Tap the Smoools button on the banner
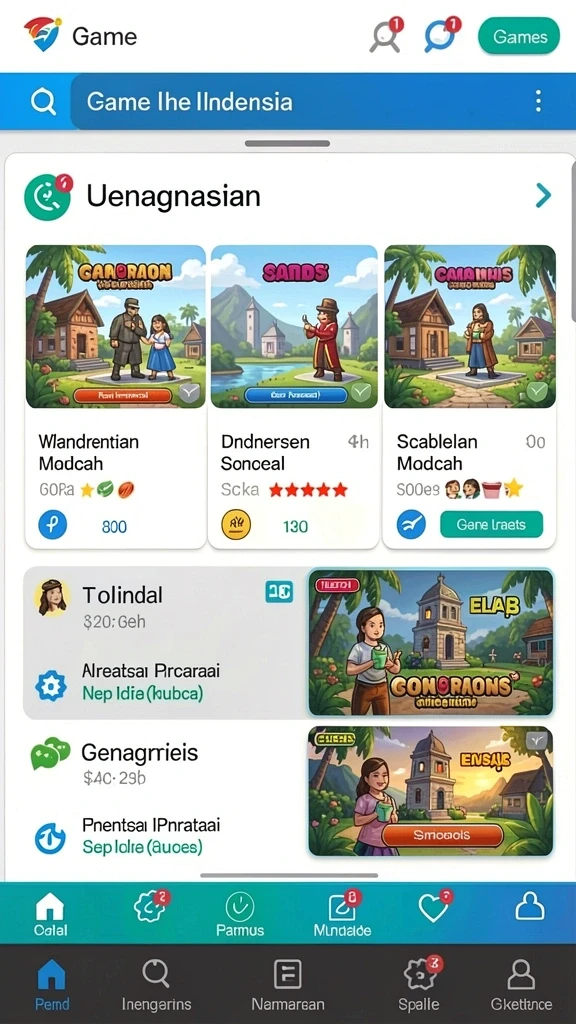 (x=442, y=835)
